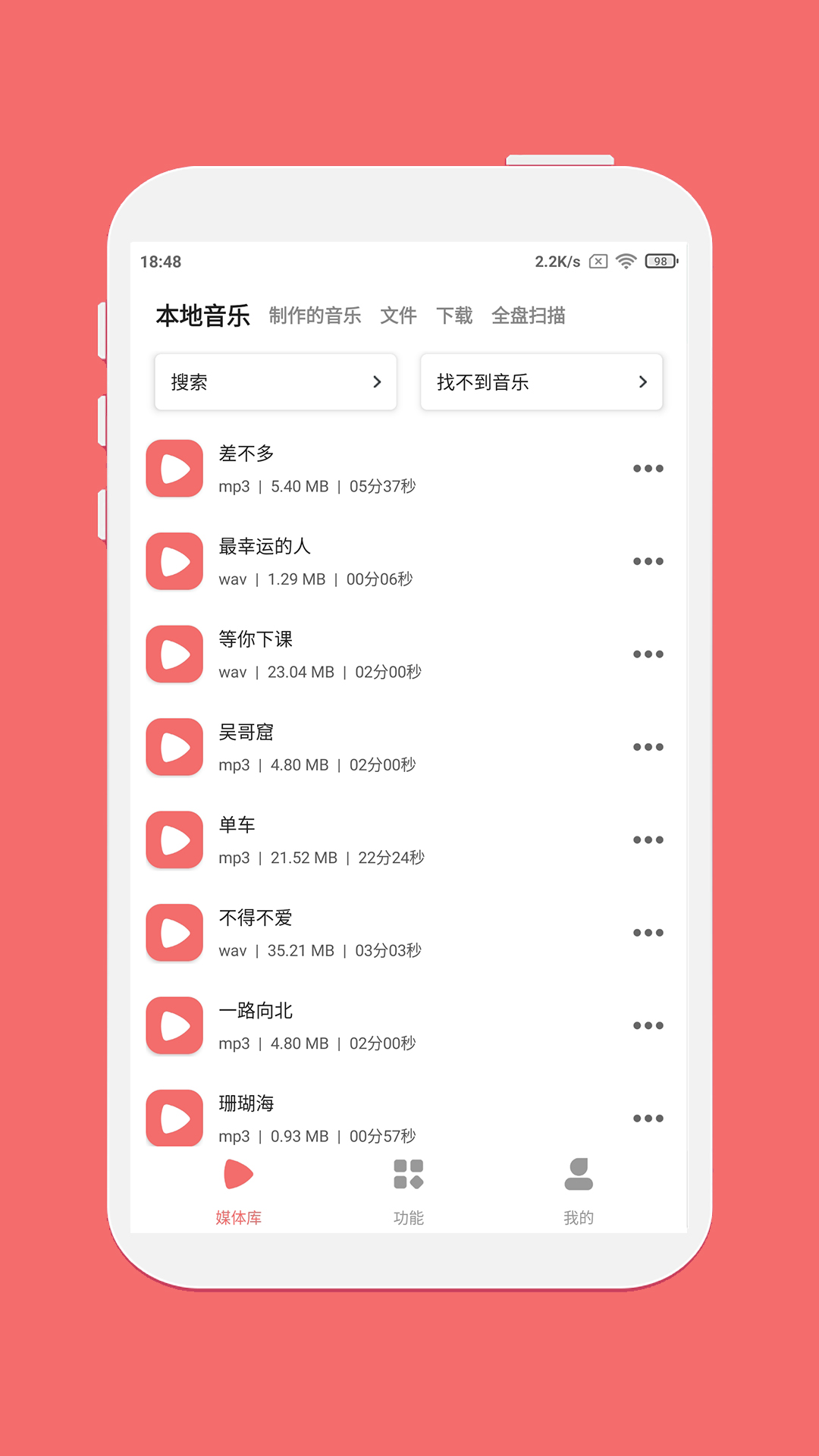Image resolution: width=819 pixels, height=1456 pixels.
Task: Play the song 差不多
Action: pyautogui.click(x=174, y=468)
